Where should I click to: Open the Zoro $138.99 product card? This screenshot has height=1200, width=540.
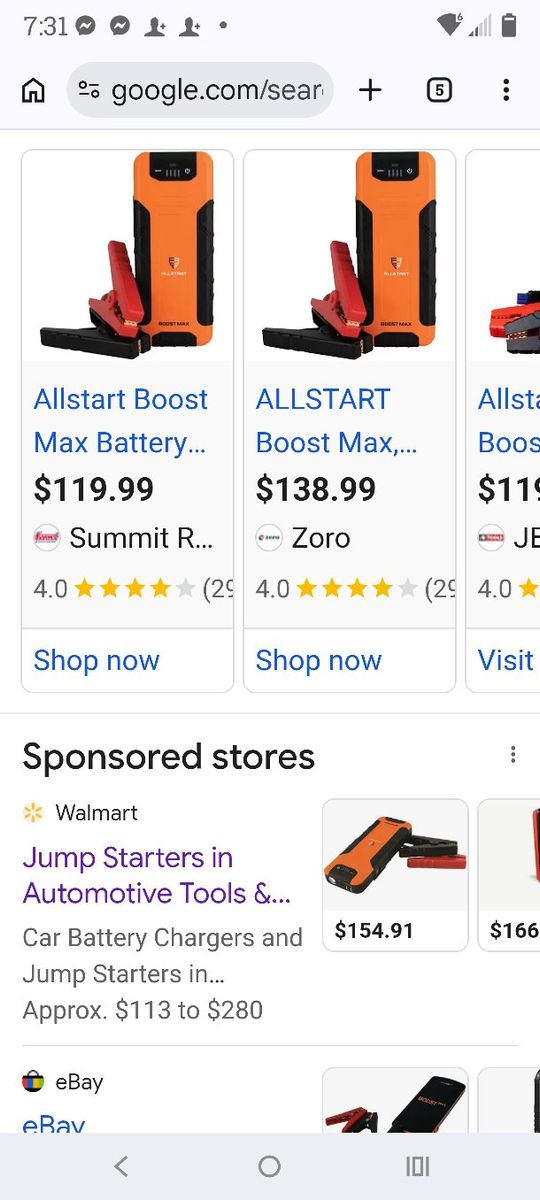[x=349, y=390]
